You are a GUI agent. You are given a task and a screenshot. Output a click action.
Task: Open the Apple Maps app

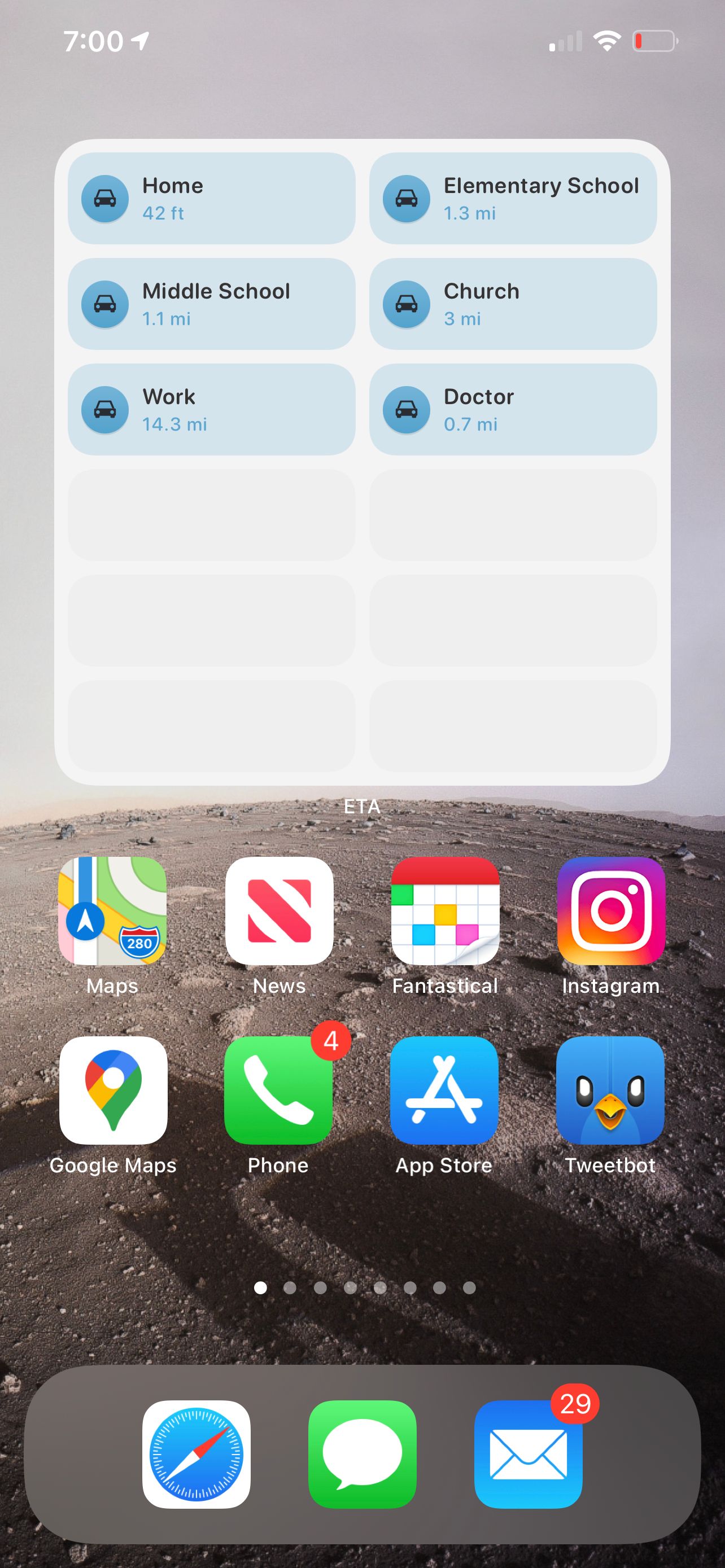point(112,910)
